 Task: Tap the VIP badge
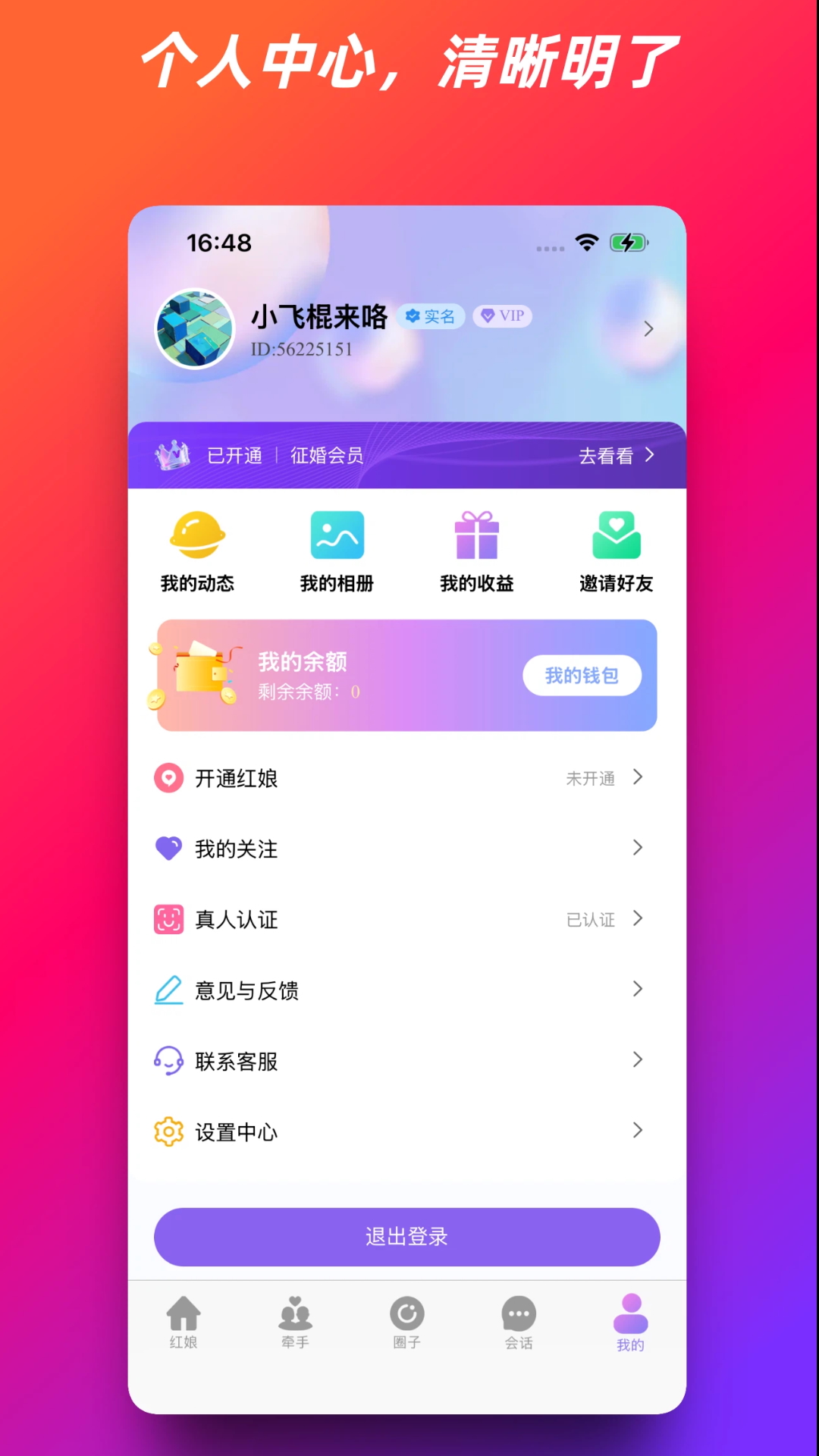(502, 316)
